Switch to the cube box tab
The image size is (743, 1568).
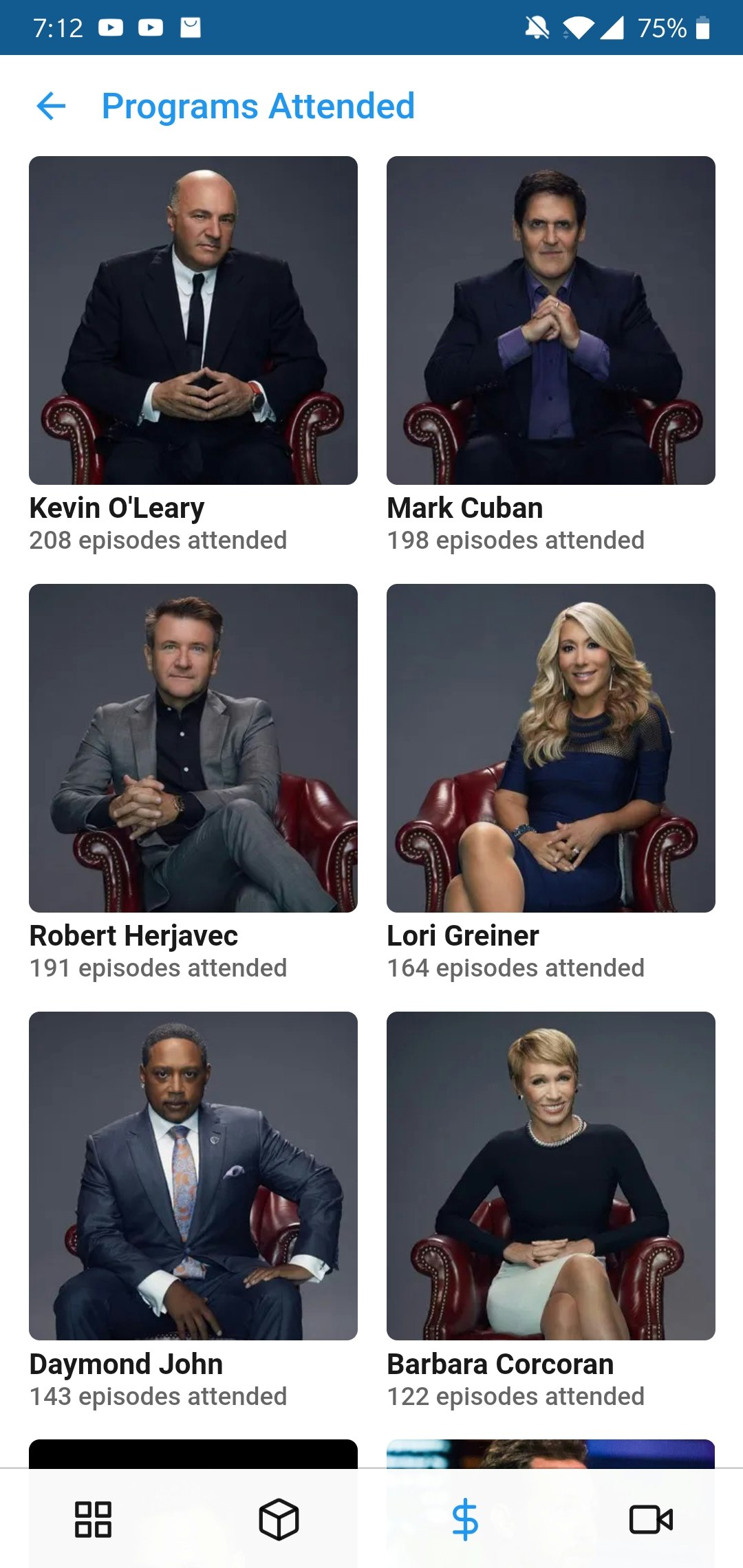[x=279, y=1519]
